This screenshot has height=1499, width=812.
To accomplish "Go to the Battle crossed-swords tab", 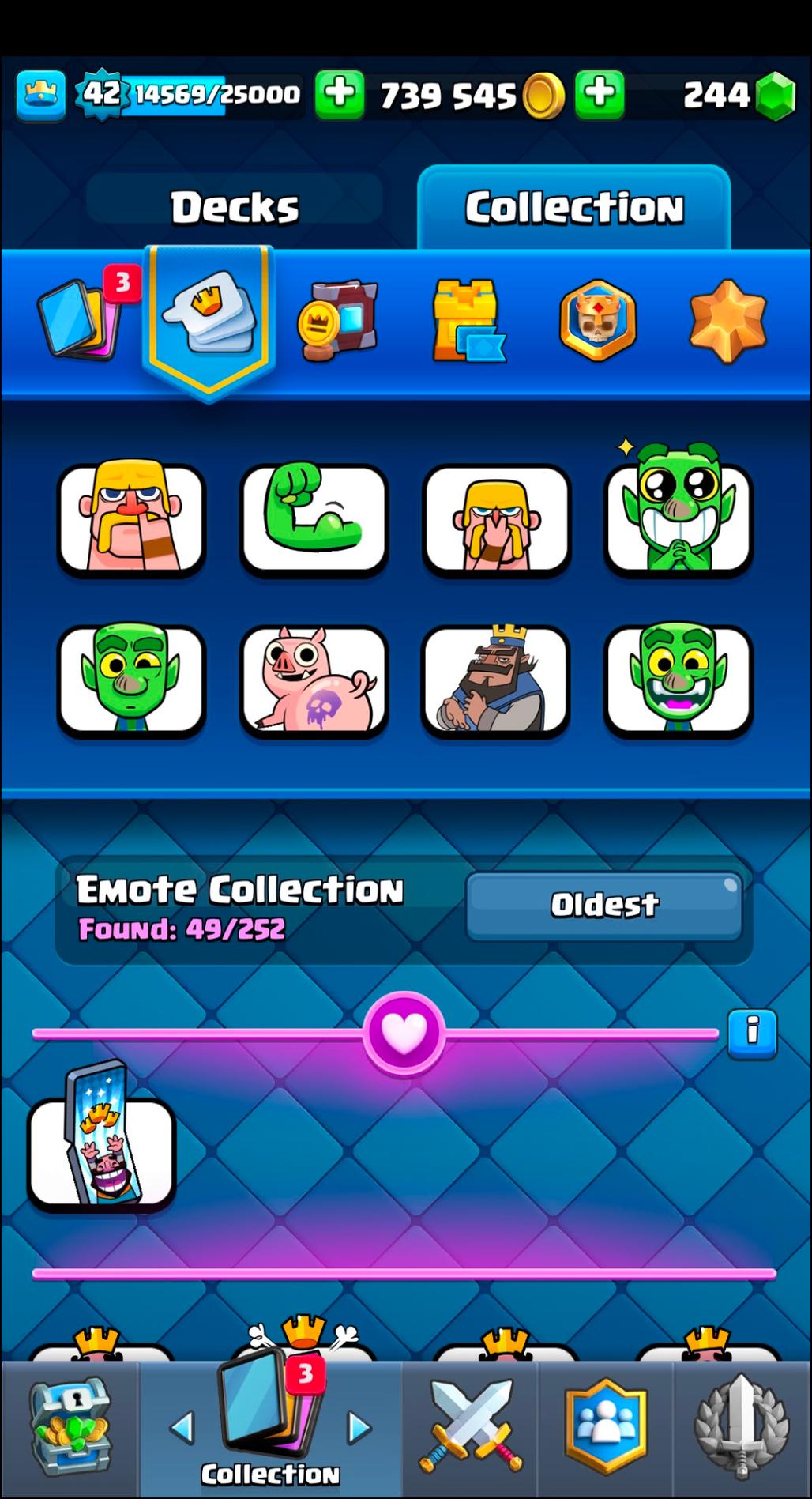I will (472, 1427).
